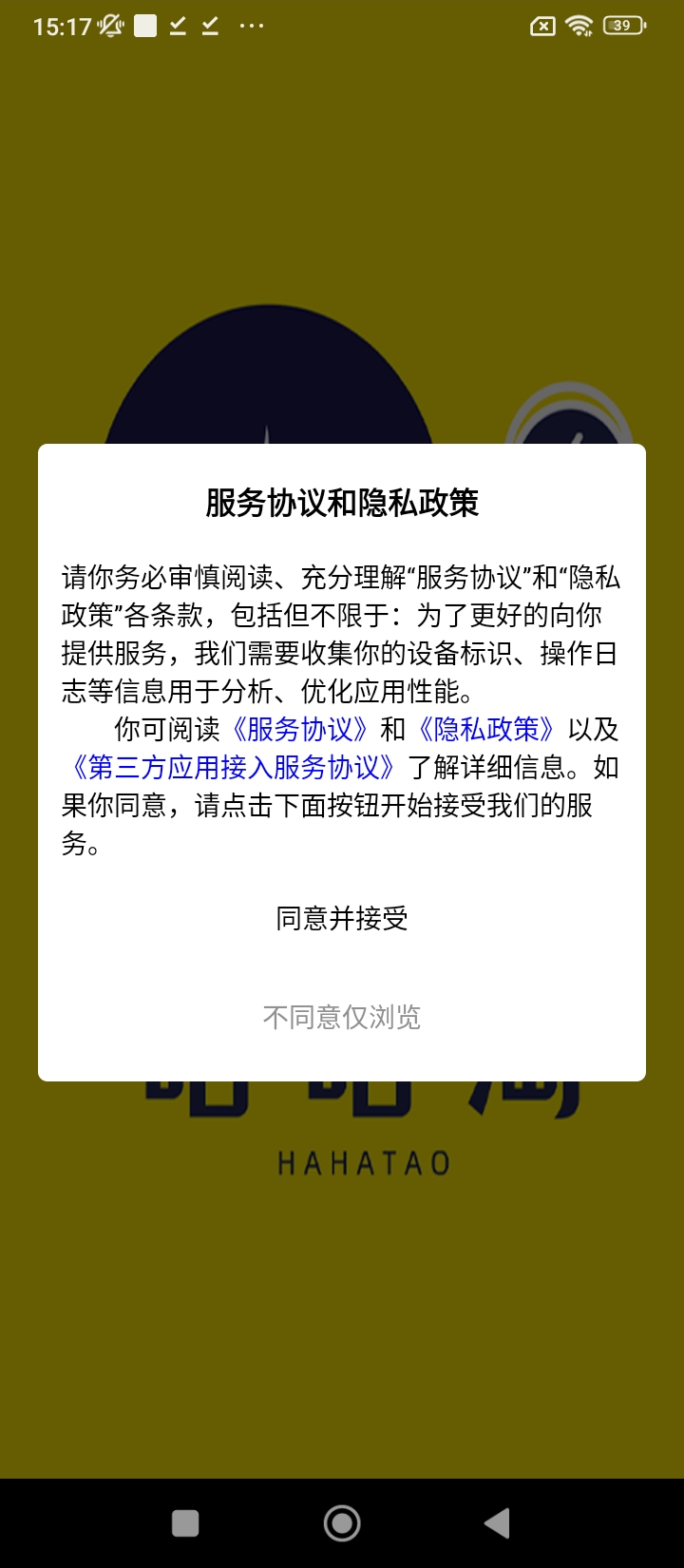Open the 《第三方应用接入服务协议》 link
The image size is (684, 1568).
234,768
